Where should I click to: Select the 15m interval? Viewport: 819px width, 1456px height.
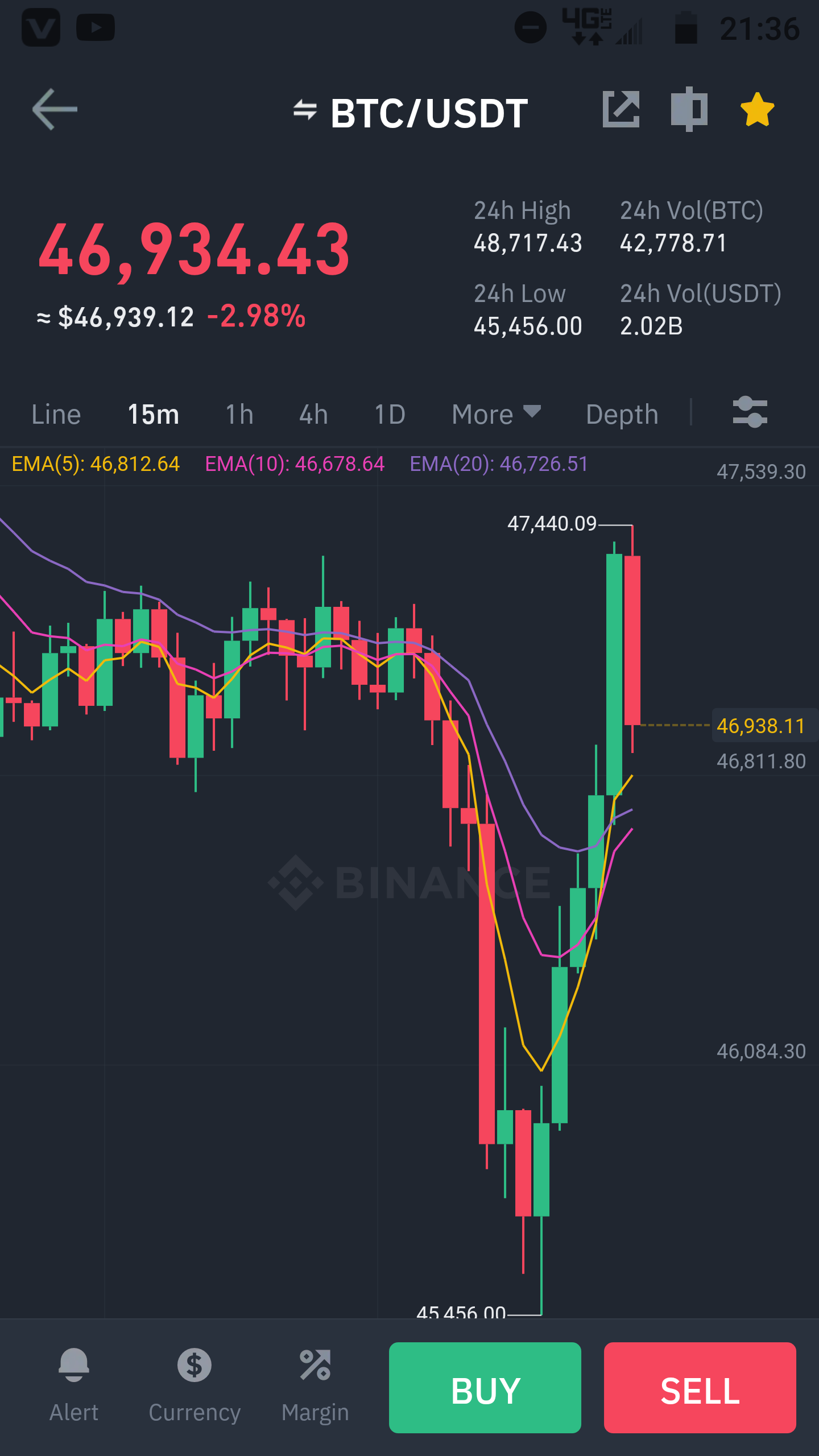[x=153, y=414]
